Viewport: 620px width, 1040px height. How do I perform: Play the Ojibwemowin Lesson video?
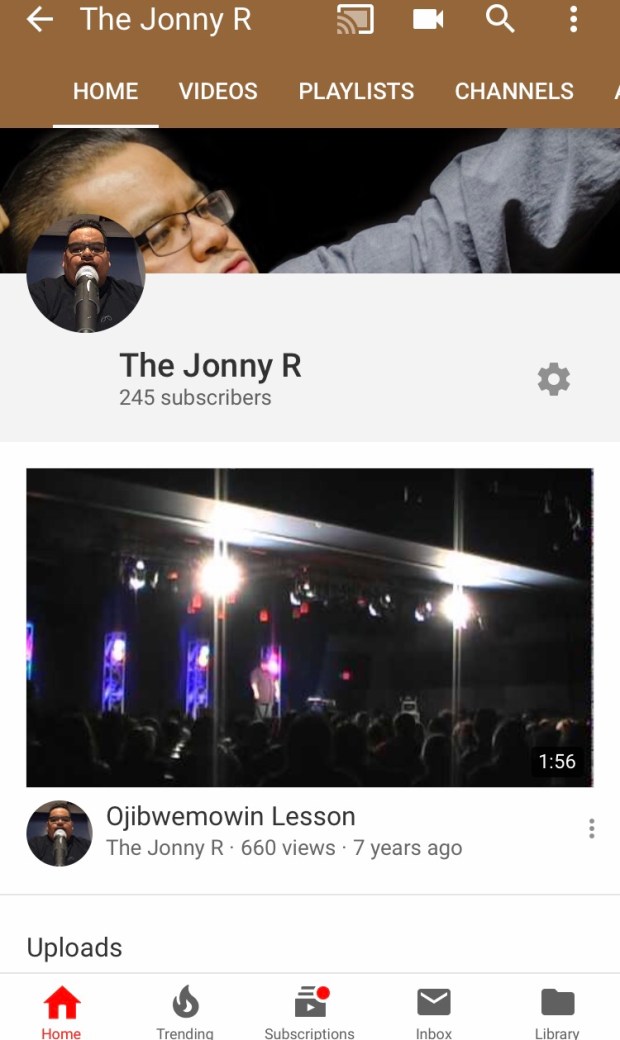(309, 627)
